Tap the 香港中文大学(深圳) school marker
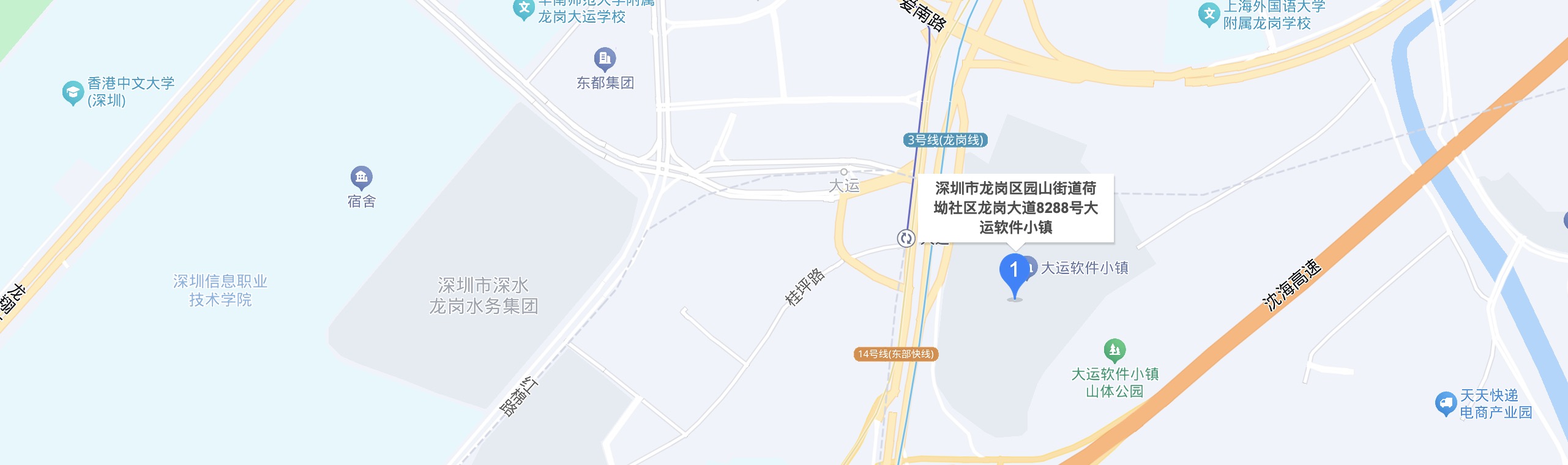Screen dimensions: 1568x465 point(73,93)
